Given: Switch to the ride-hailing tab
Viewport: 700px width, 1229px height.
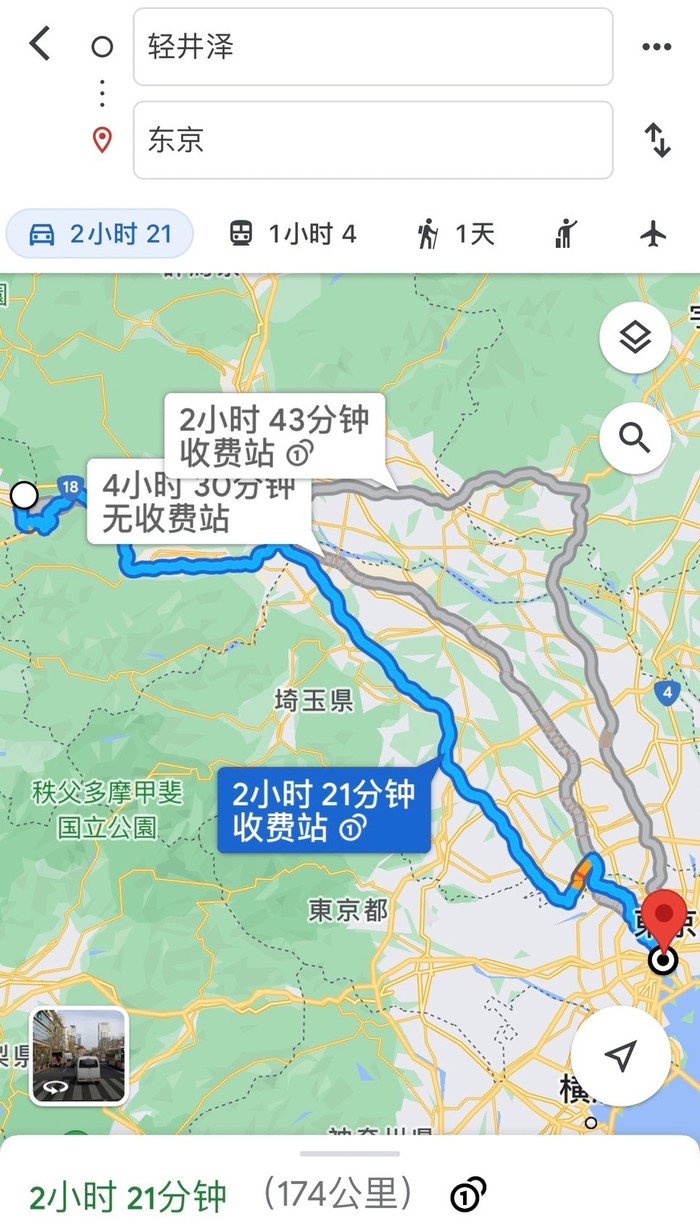Looking at the screenshot, I should (x=565, y=235).
